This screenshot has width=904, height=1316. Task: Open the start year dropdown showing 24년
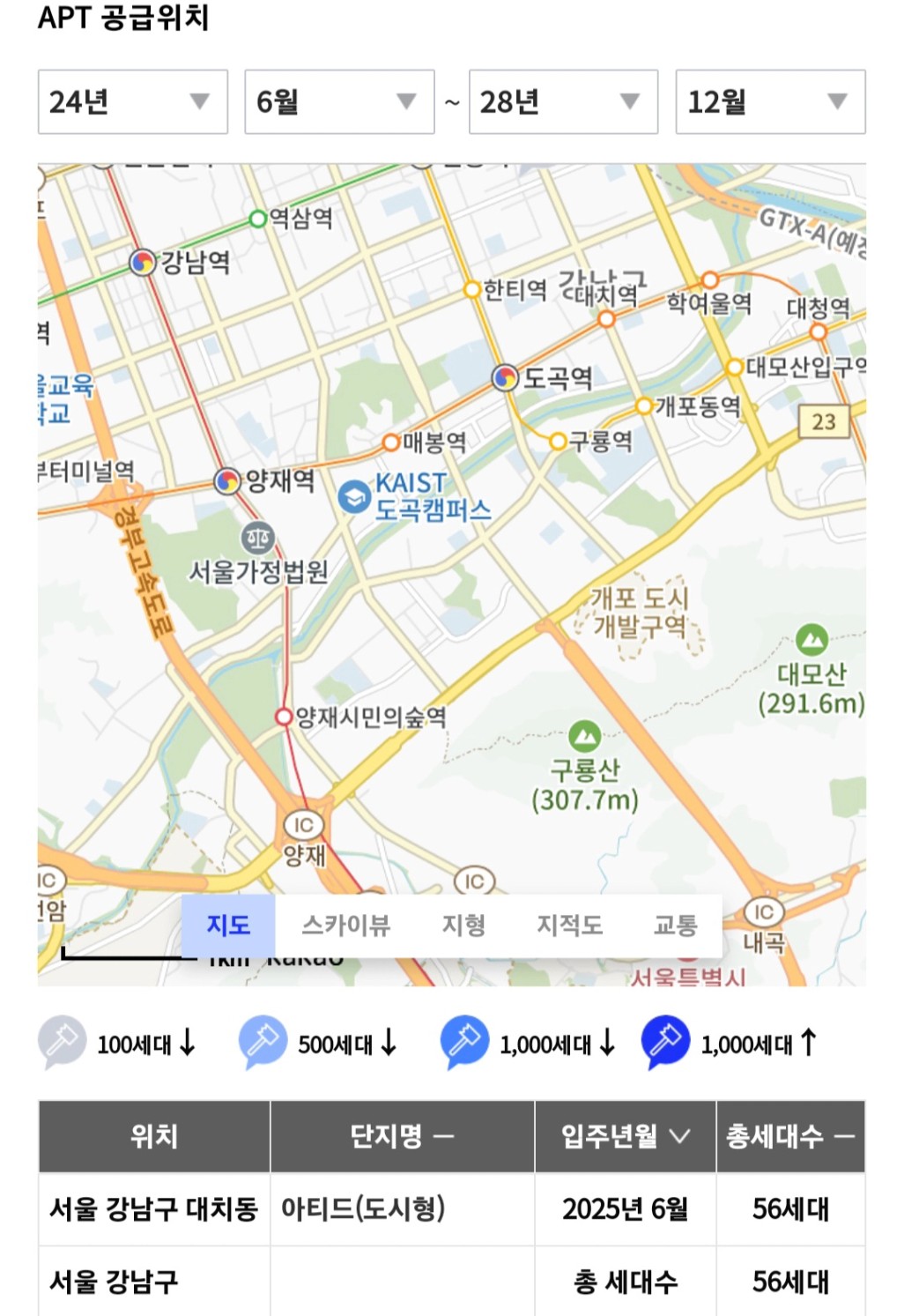click(132, 102)
